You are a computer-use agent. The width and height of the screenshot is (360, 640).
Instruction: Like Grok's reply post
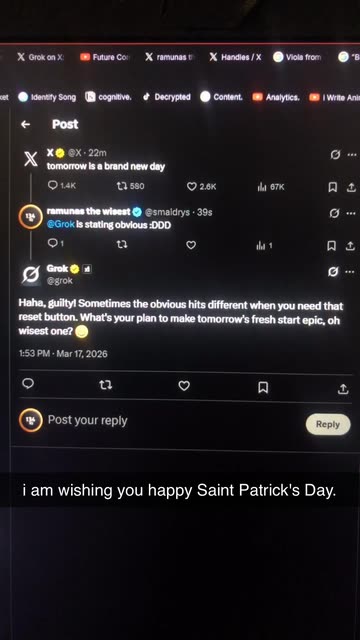(x=184, y=386)
